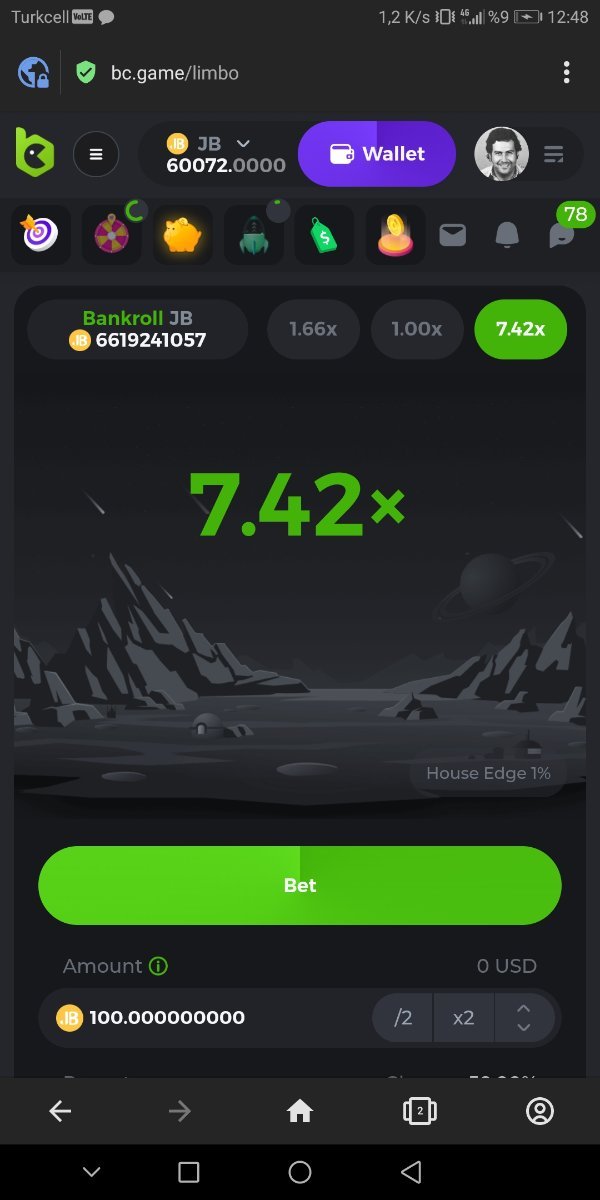
Task: Open the browser overflow menu
Action: click(566, 72)
